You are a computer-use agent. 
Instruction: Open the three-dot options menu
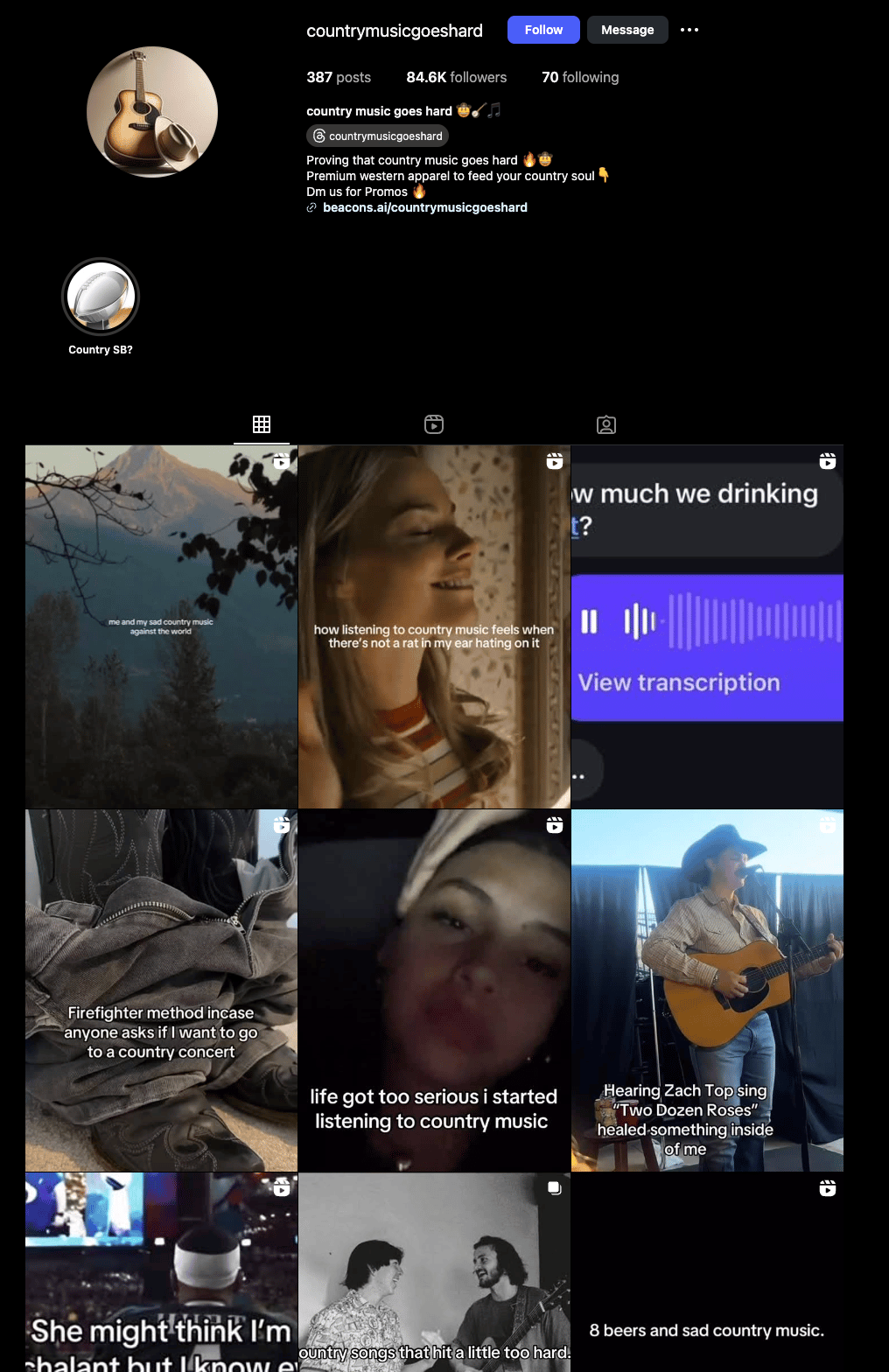pyautogui.click(x=689, y=30)
